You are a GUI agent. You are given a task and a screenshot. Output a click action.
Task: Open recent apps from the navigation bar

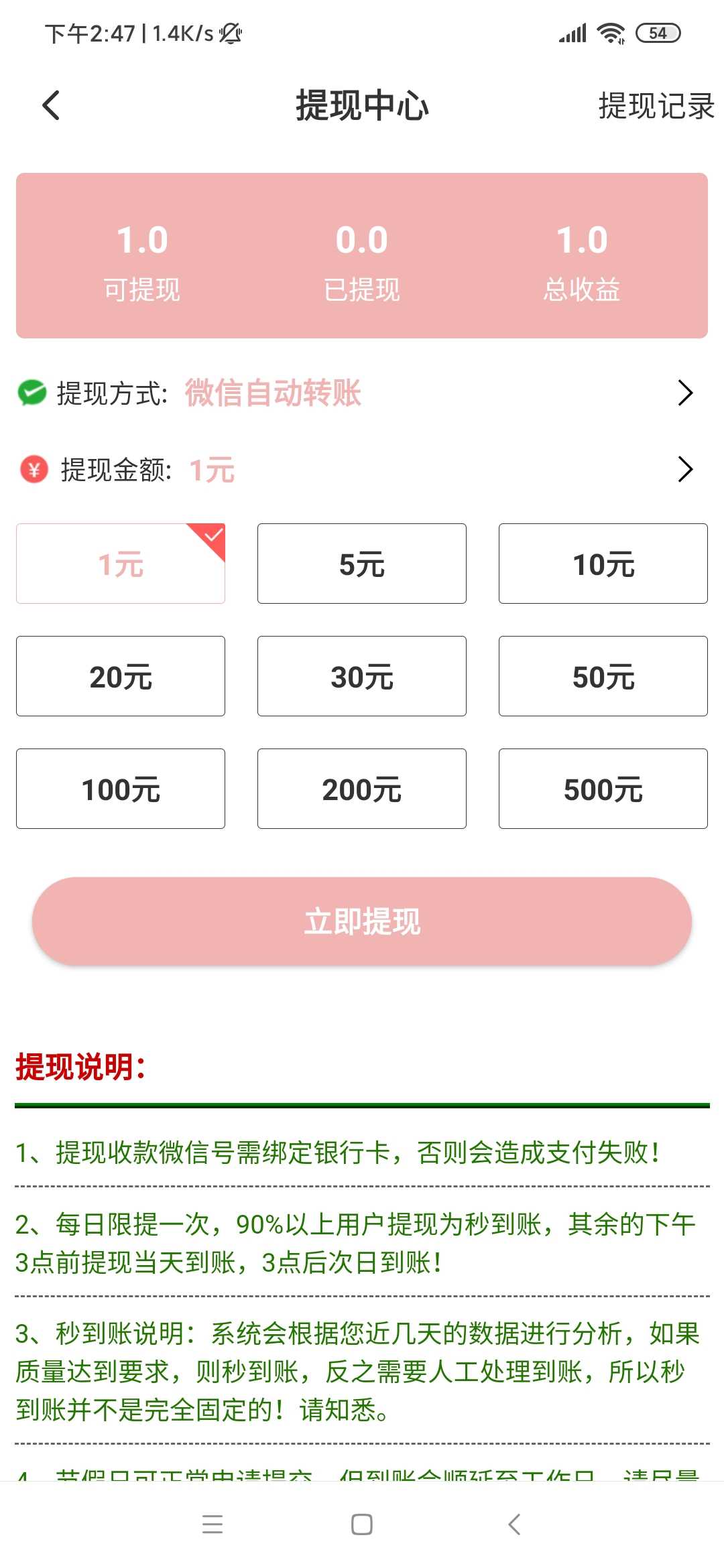click(213, 1524)
